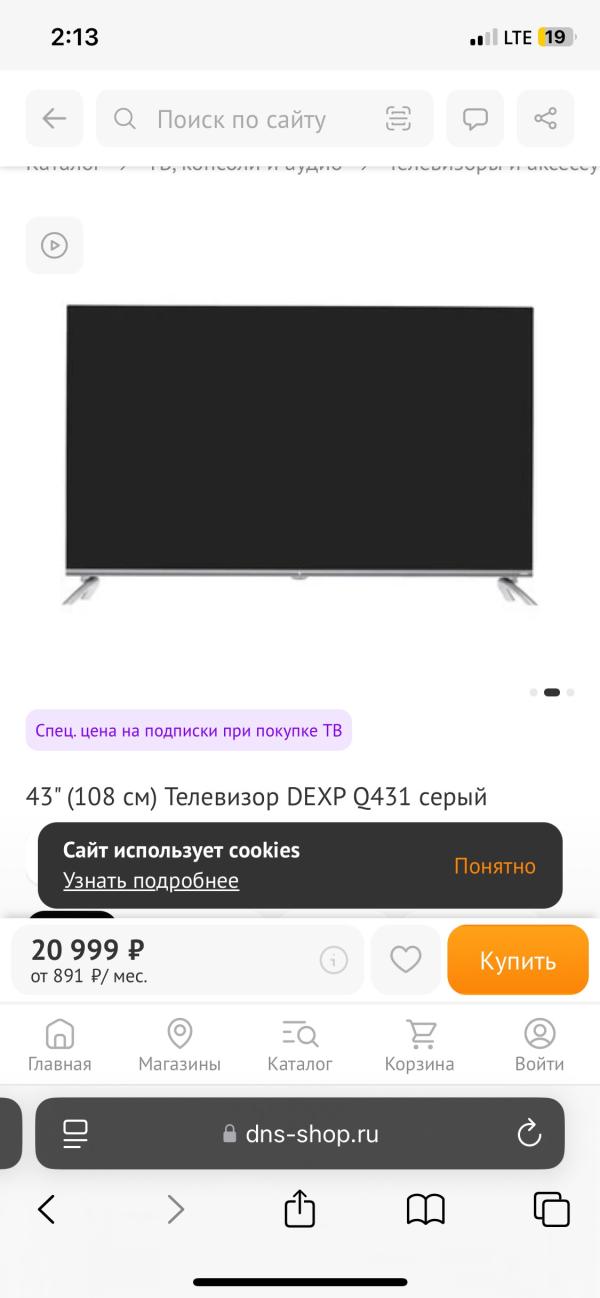Open the barcode scanner in search

click(398, 119)
